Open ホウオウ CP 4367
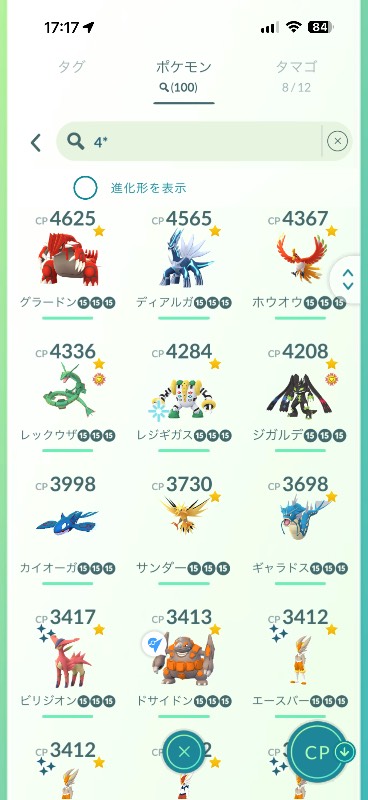The width and height of the screenshot is (368, 800). tap(300, 264)
